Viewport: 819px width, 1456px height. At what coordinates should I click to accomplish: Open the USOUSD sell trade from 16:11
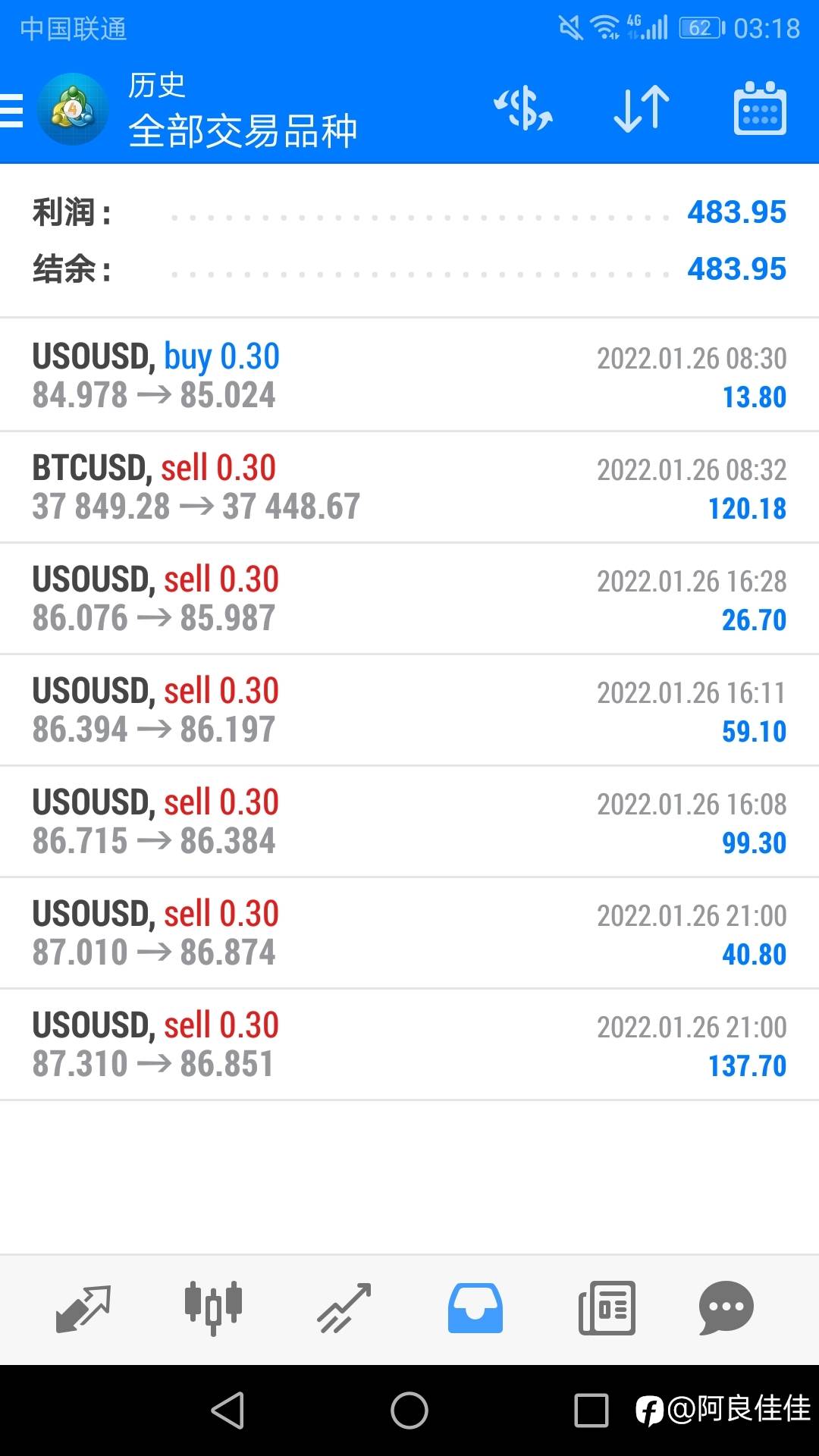(409, 710)
